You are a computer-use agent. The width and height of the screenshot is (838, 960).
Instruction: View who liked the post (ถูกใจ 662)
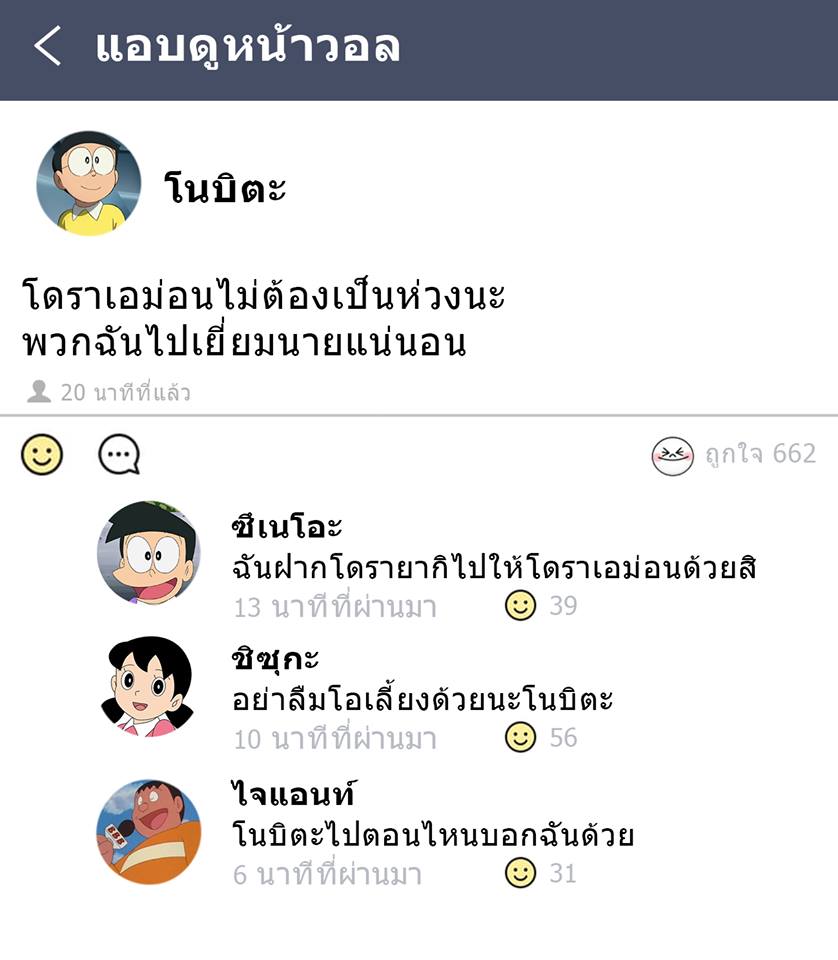735,455
